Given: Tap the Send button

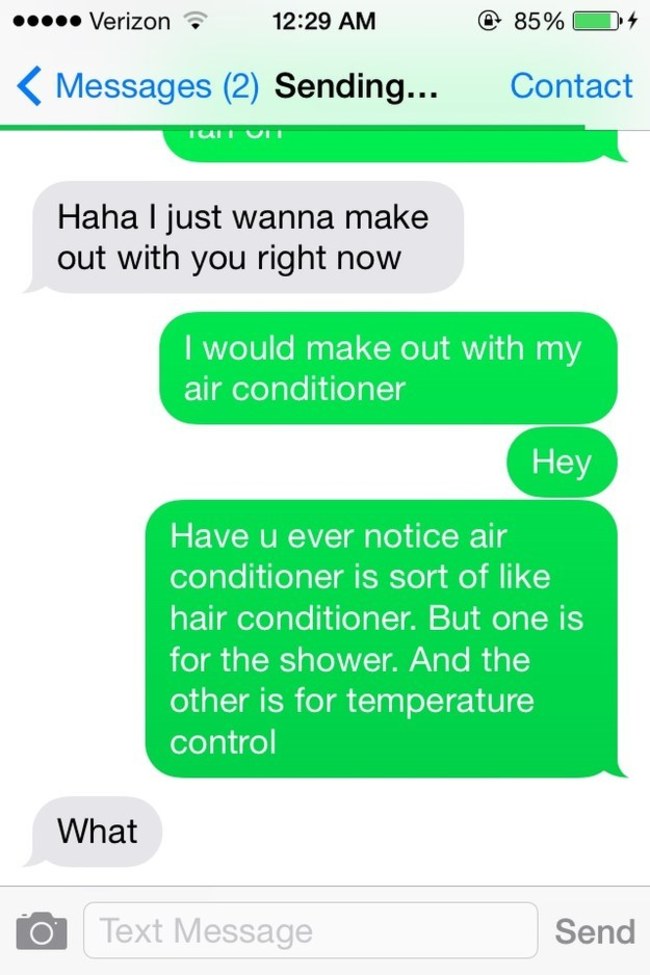Looking at the screenshot, I should [595, 932].
